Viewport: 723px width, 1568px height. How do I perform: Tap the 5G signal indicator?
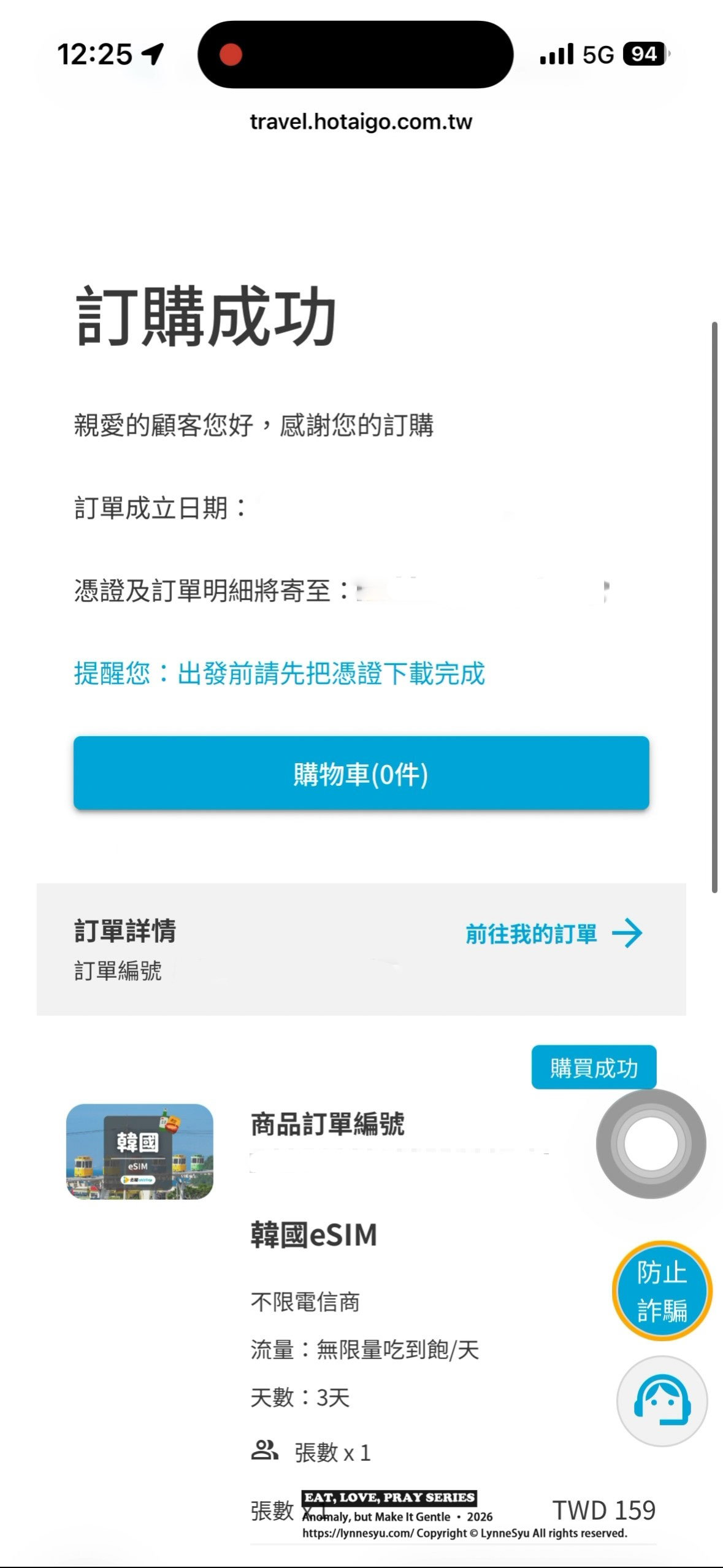597,54
